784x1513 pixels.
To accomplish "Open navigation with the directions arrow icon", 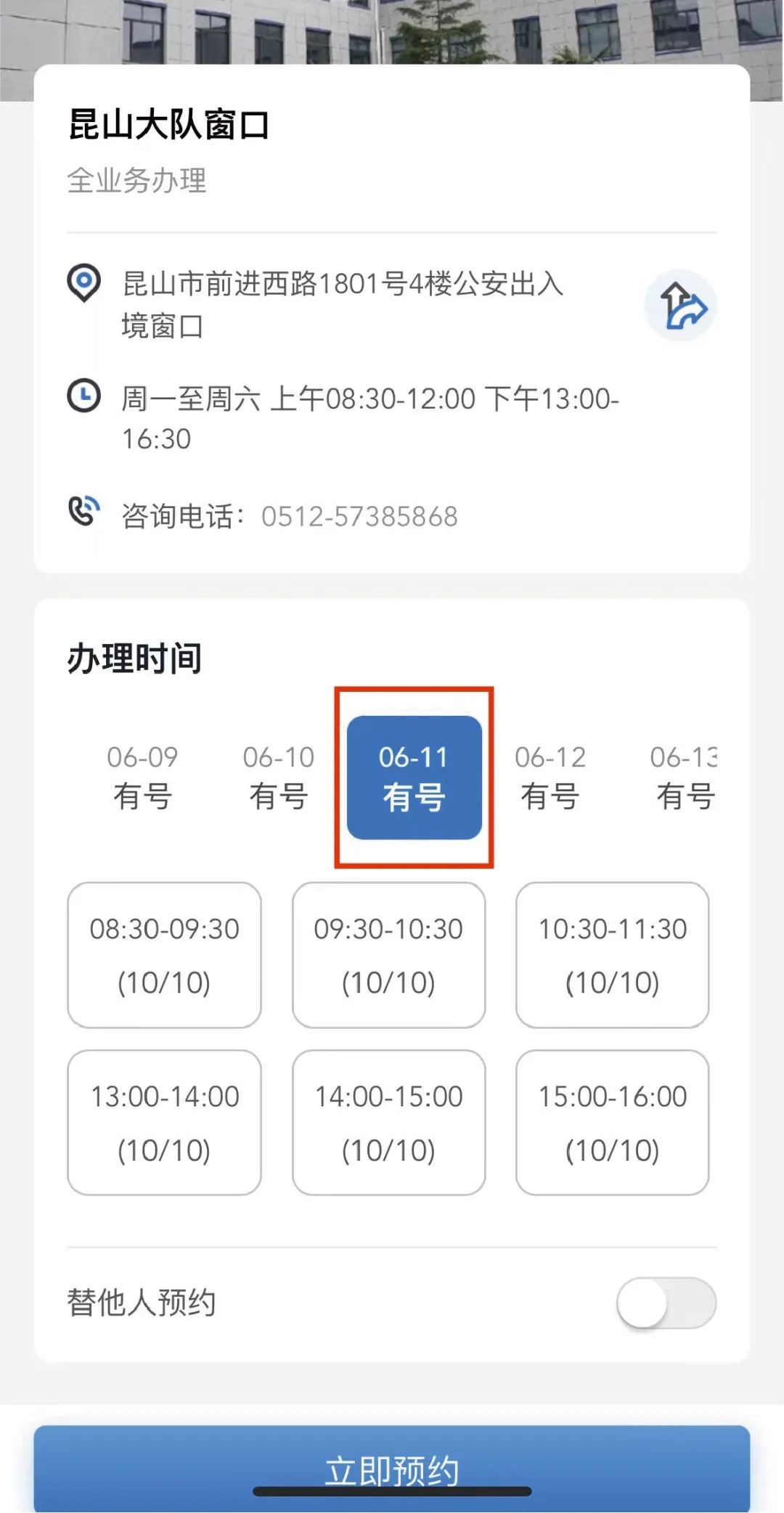I will [x=678, y=306].
